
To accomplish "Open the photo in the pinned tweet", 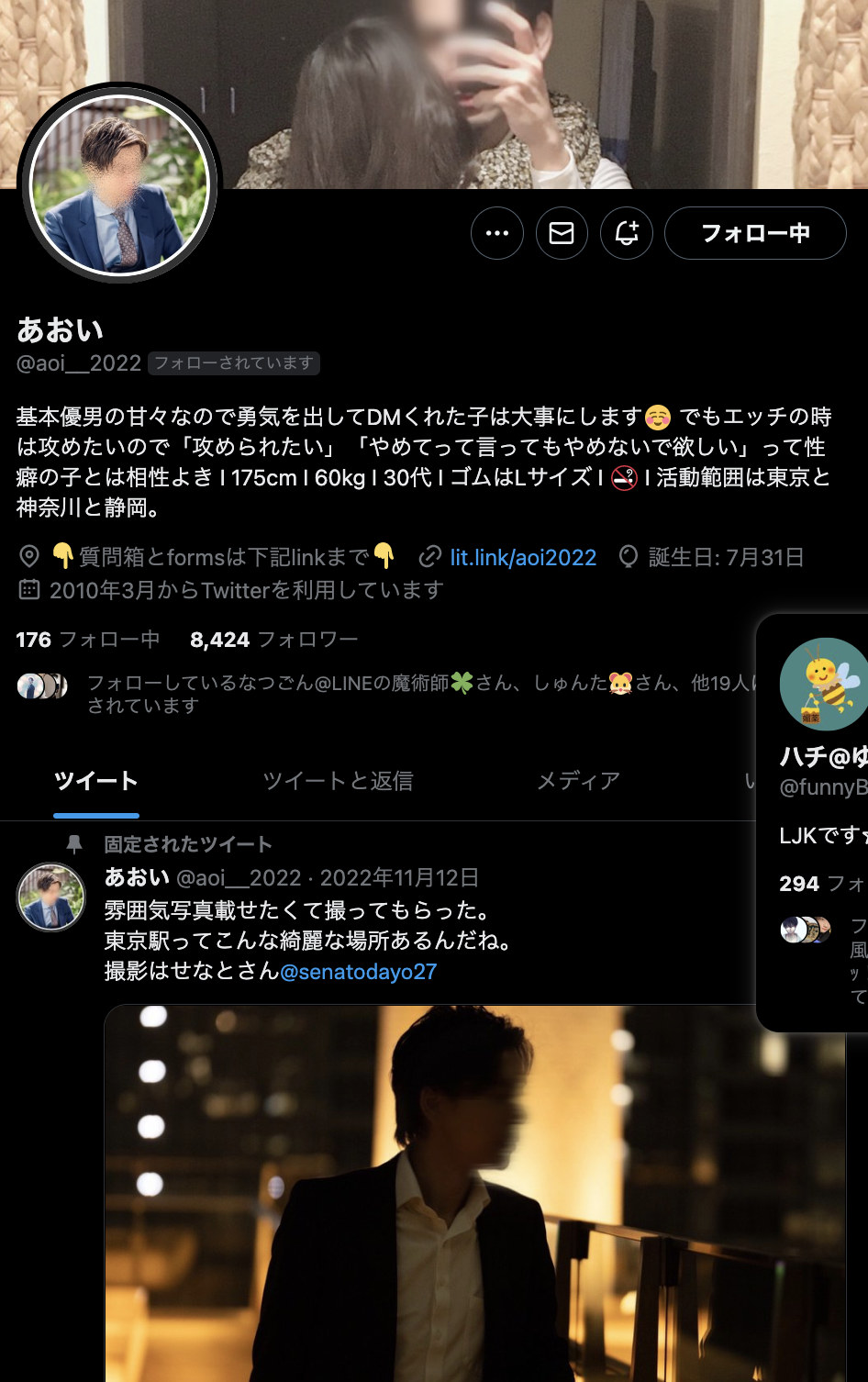I will [474, 1193].
